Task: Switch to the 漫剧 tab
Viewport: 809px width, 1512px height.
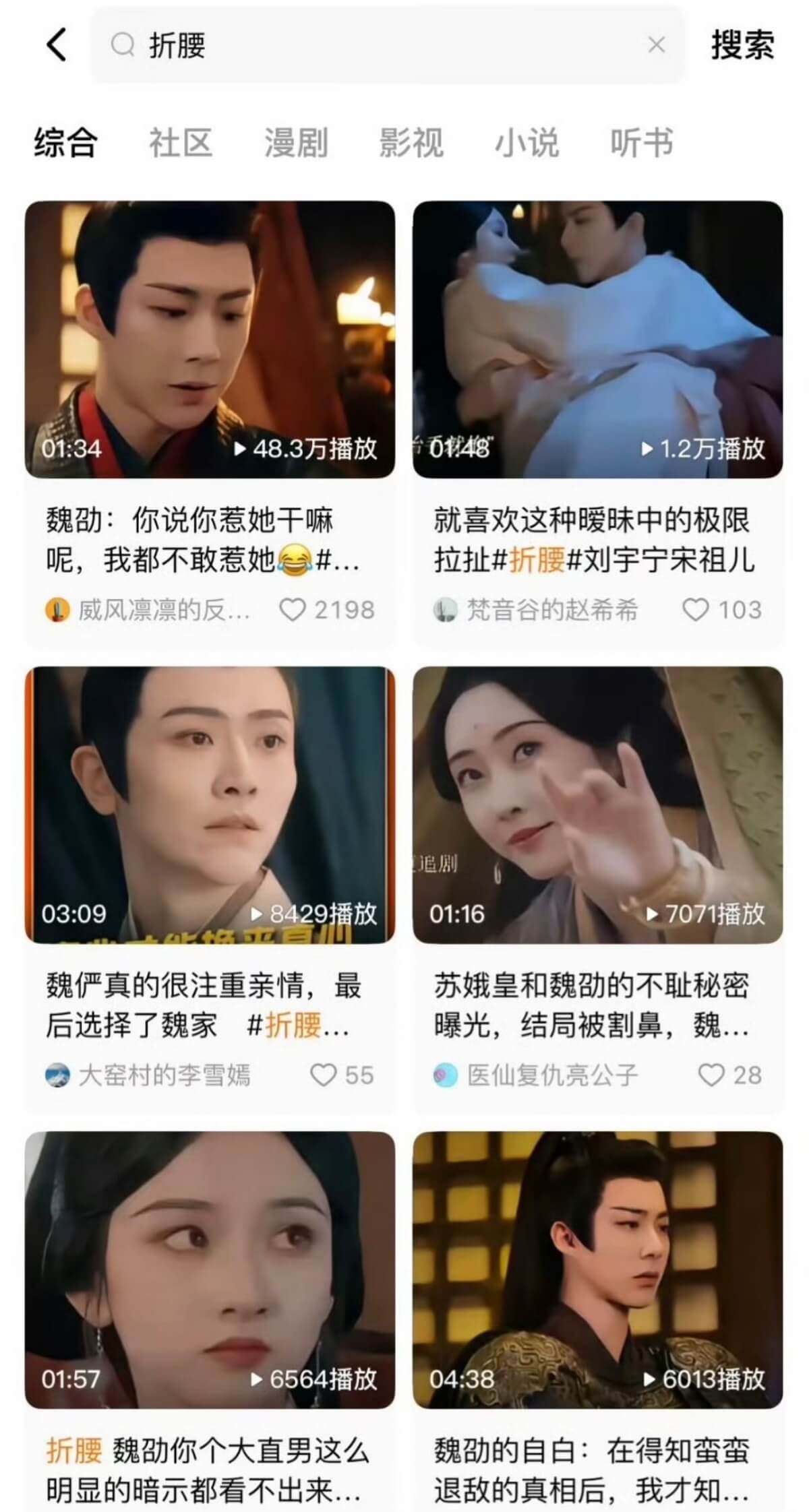Action: tap(296, 143)
